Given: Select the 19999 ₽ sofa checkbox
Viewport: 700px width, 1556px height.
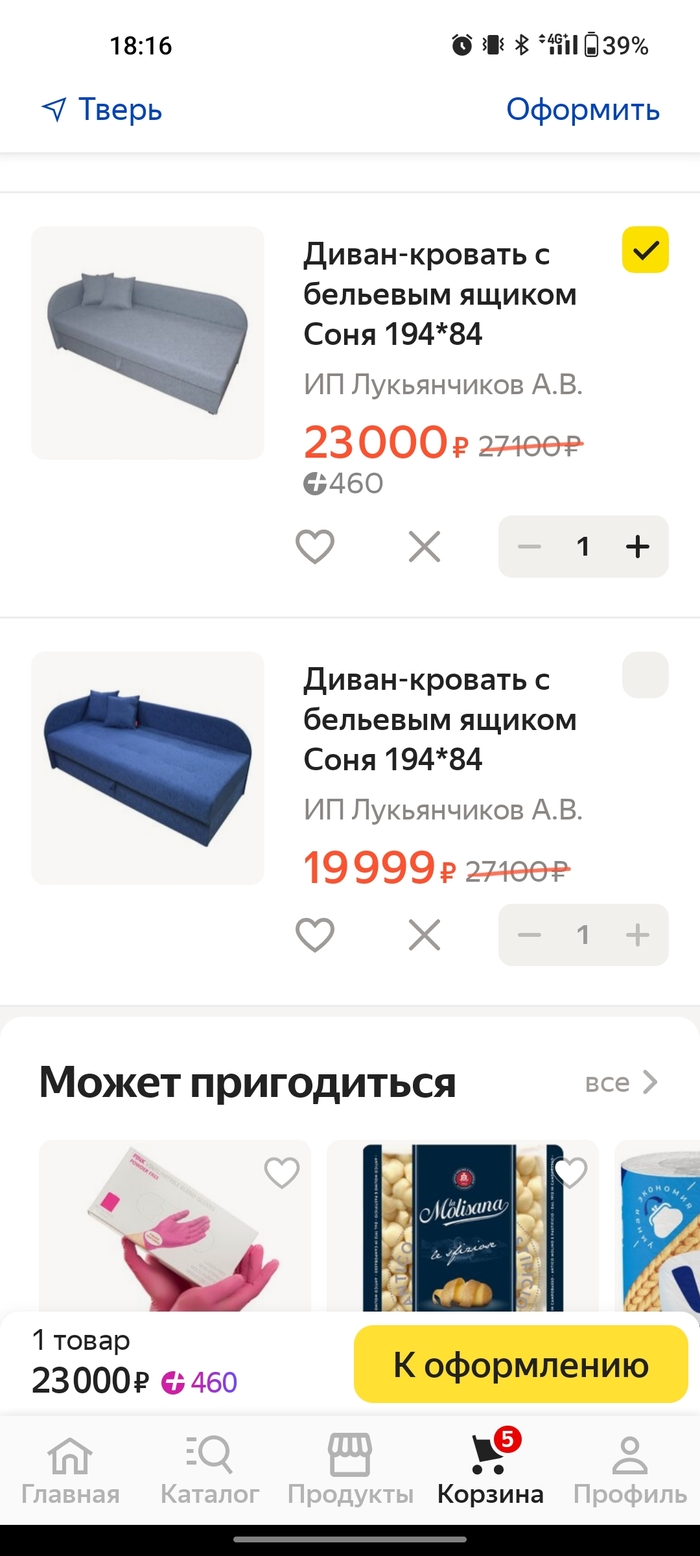Looking at the screenshot, I should (x=645, y=675).
